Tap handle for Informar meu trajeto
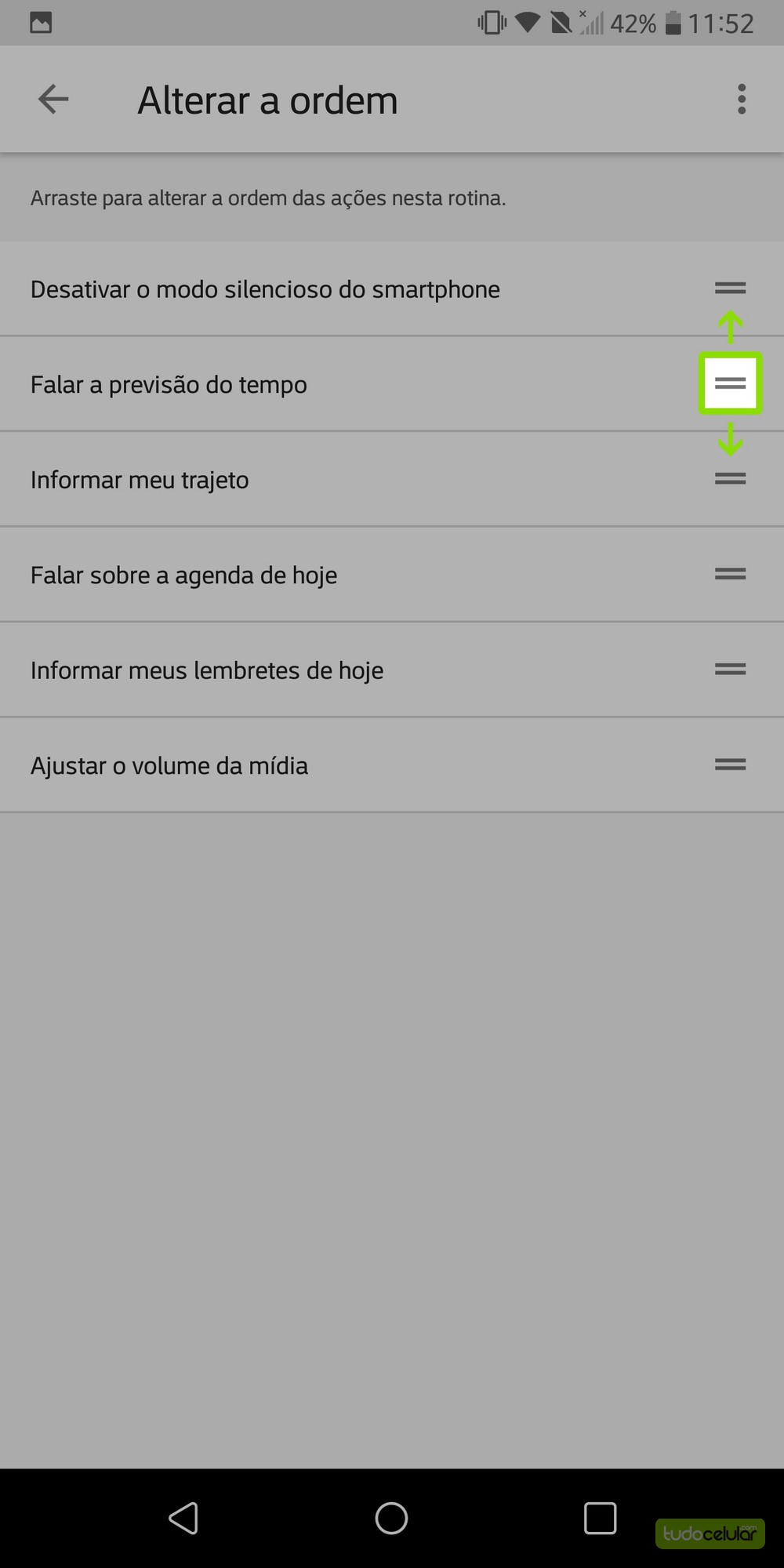This screenshot has width=784, height=1568. coord(730,478)
